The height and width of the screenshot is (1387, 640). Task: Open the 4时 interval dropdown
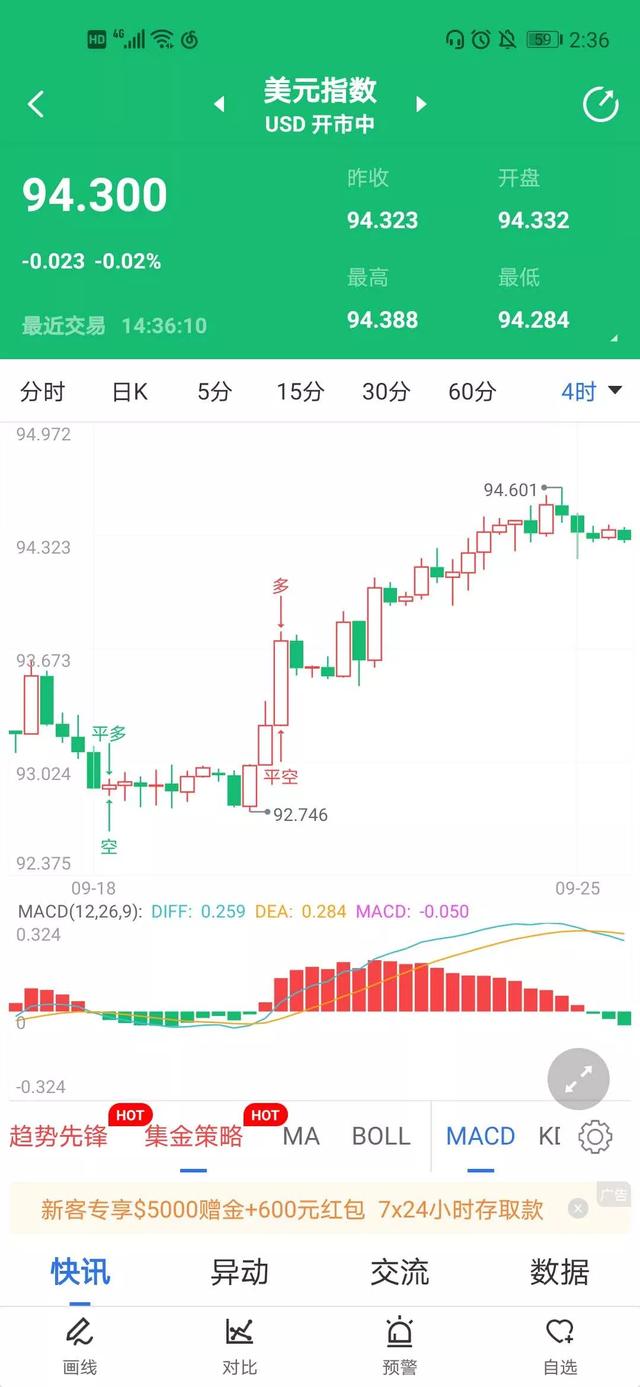point(590,391)
